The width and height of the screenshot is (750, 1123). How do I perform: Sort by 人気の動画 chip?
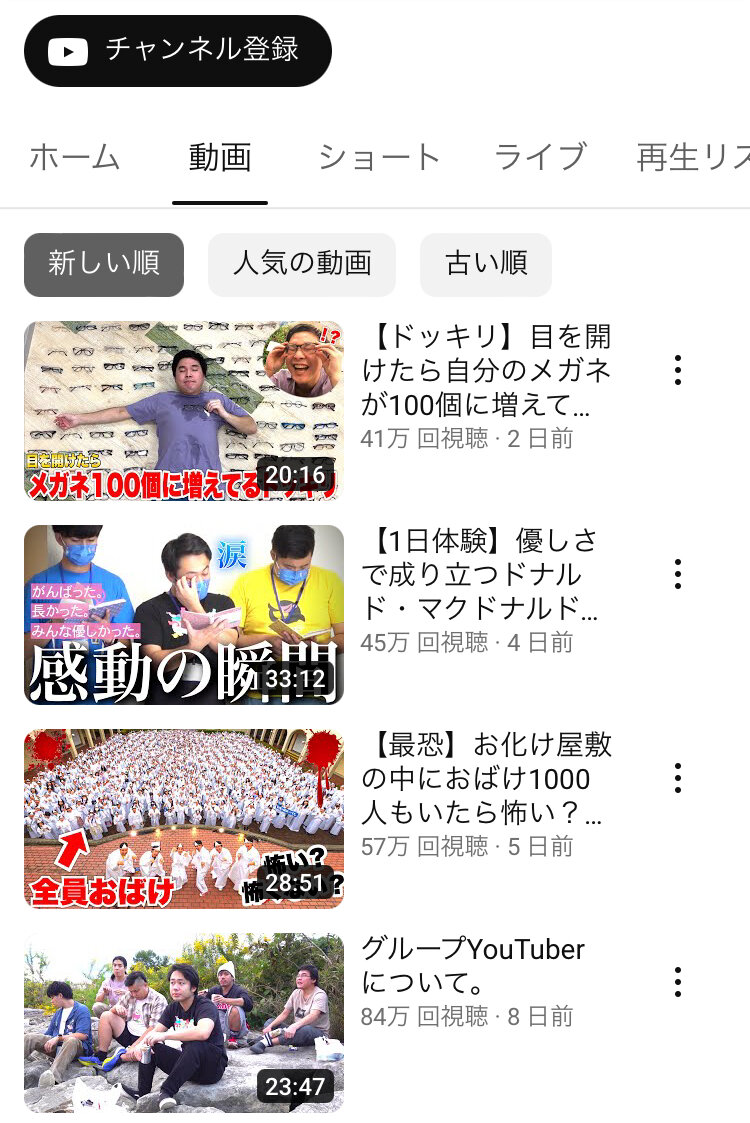[x=302, y=264]
